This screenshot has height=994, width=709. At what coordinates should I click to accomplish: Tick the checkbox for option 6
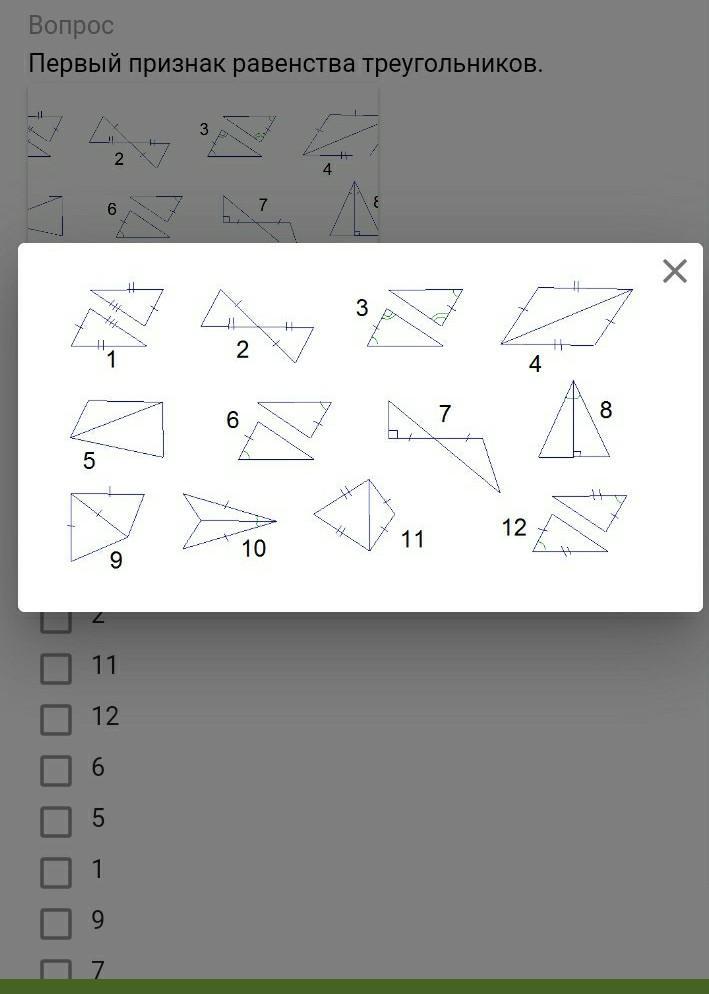tap(56, 769)
